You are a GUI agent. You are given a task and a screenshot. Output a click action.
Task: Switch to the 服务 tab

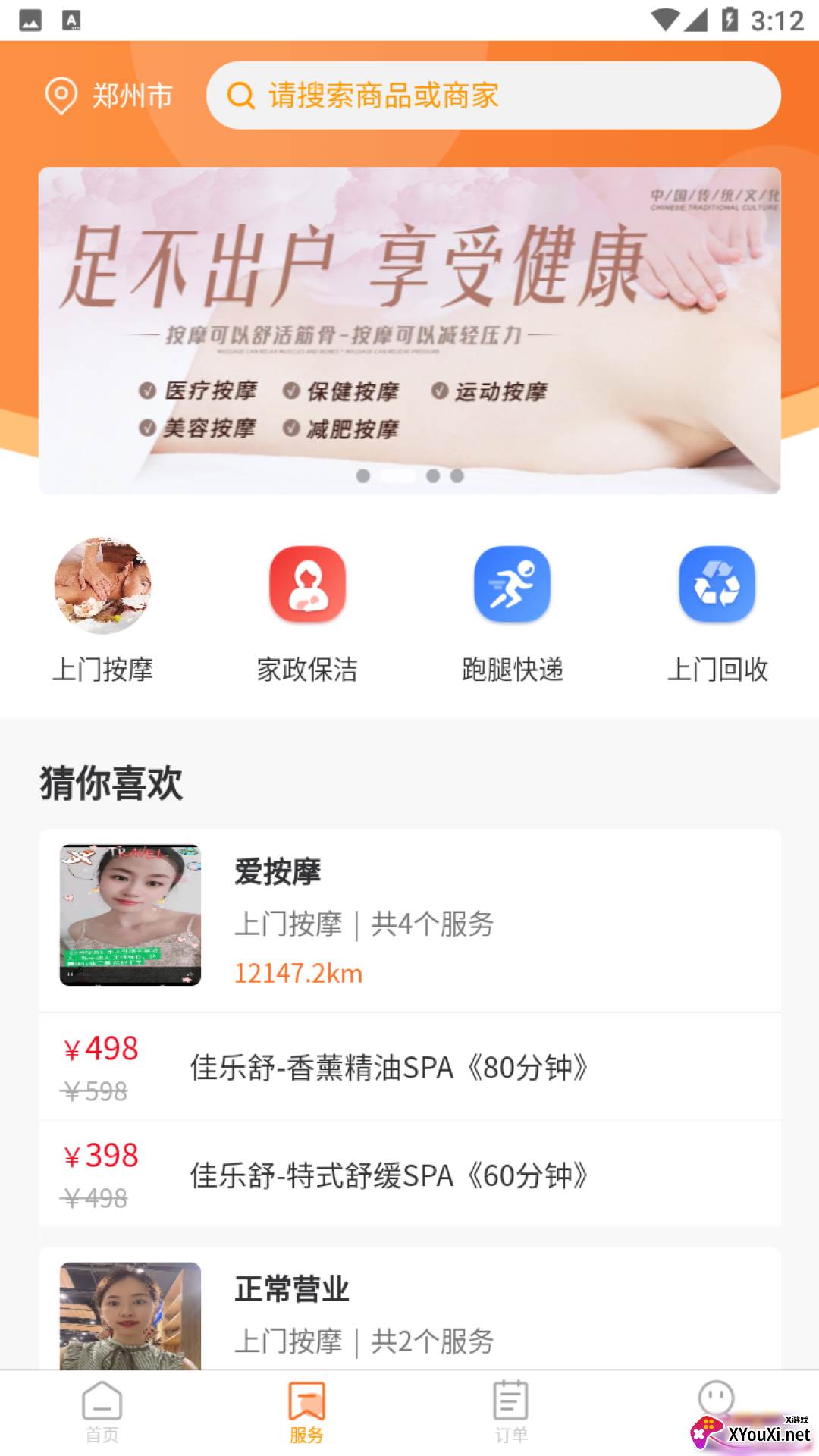click(x=307, y=1412)
